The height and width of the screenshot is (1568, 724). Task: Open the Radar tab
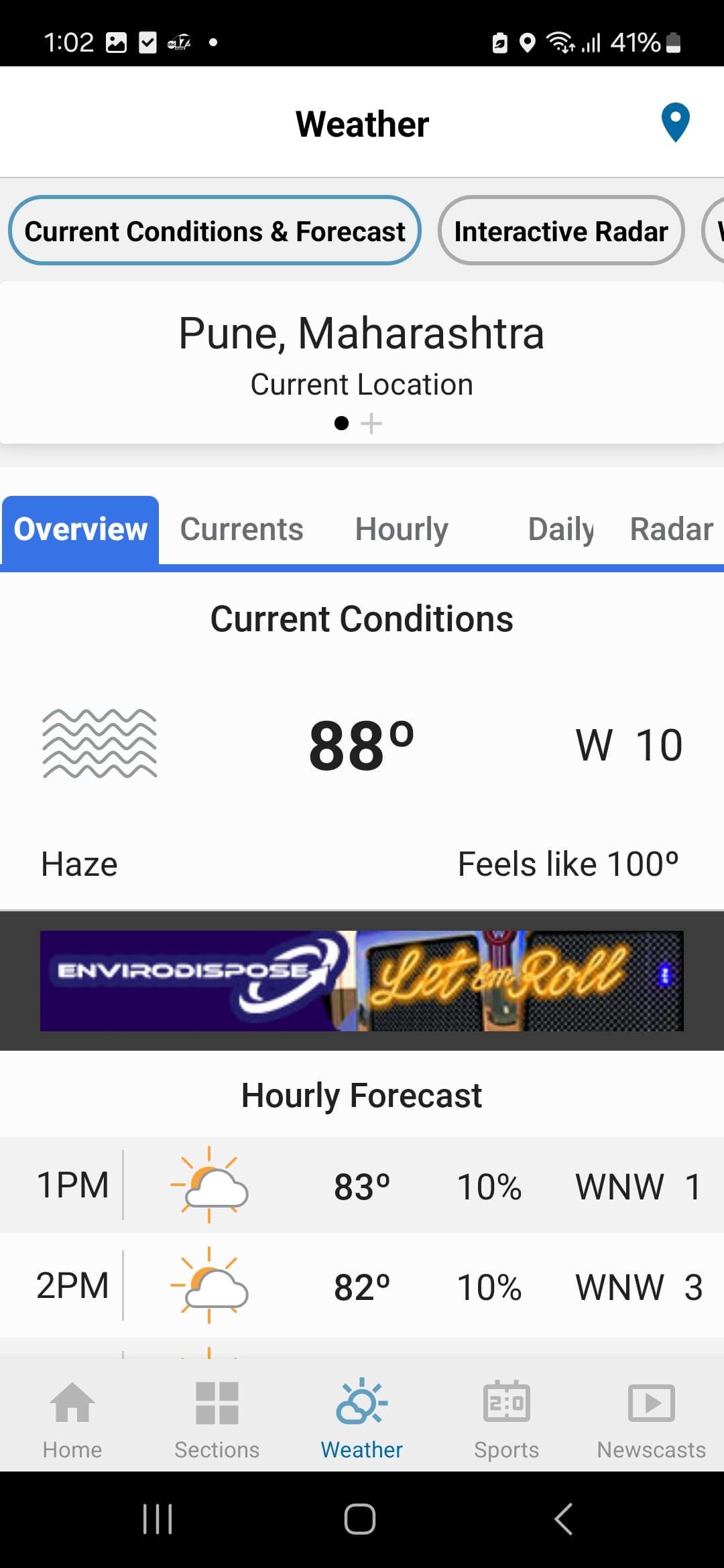pos(670,529)
